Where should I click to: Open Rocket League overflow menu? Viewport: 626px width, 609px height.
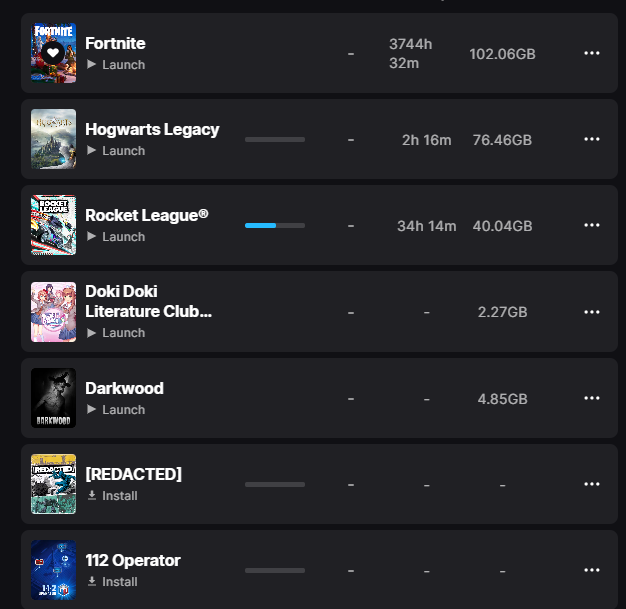[x=592, y=225]
